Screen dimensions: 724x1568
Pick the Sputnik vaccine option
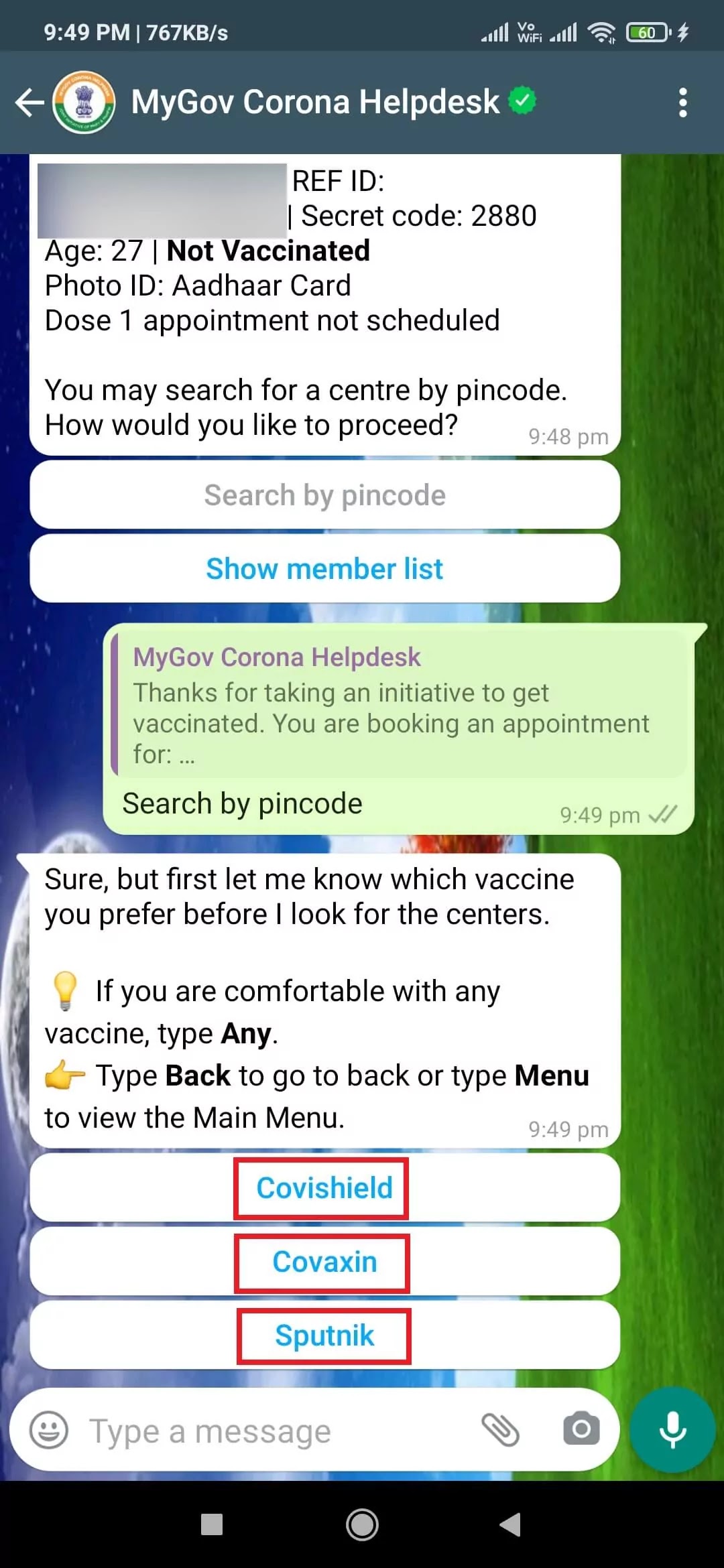[x=324, y=1335]
